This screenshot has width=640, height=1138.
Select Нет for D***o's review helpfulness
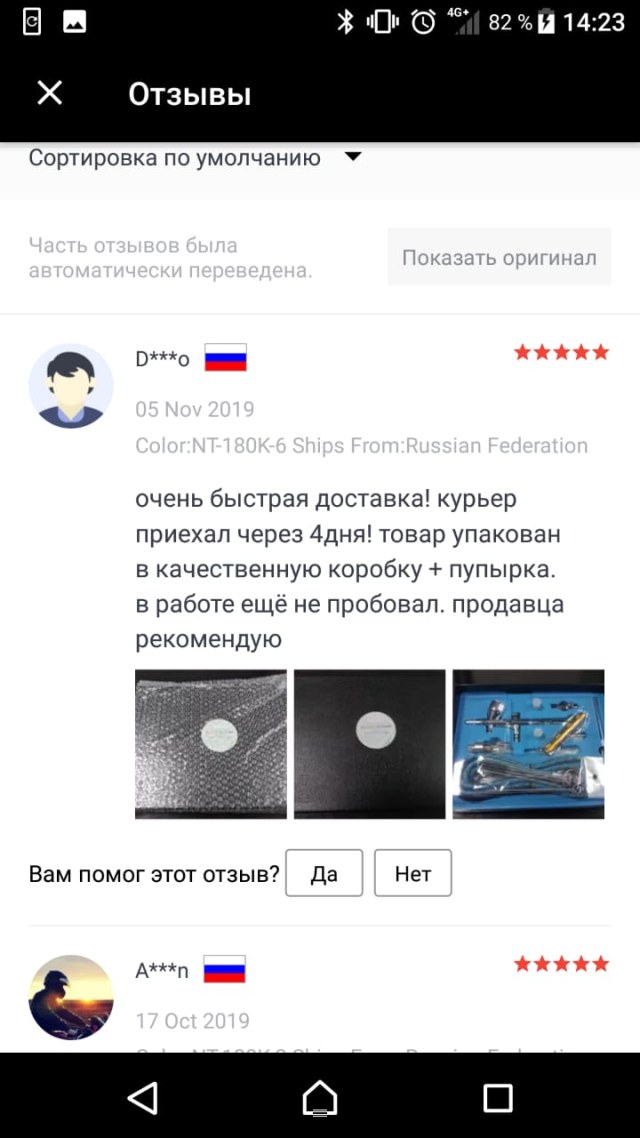[x=412, y=874]
